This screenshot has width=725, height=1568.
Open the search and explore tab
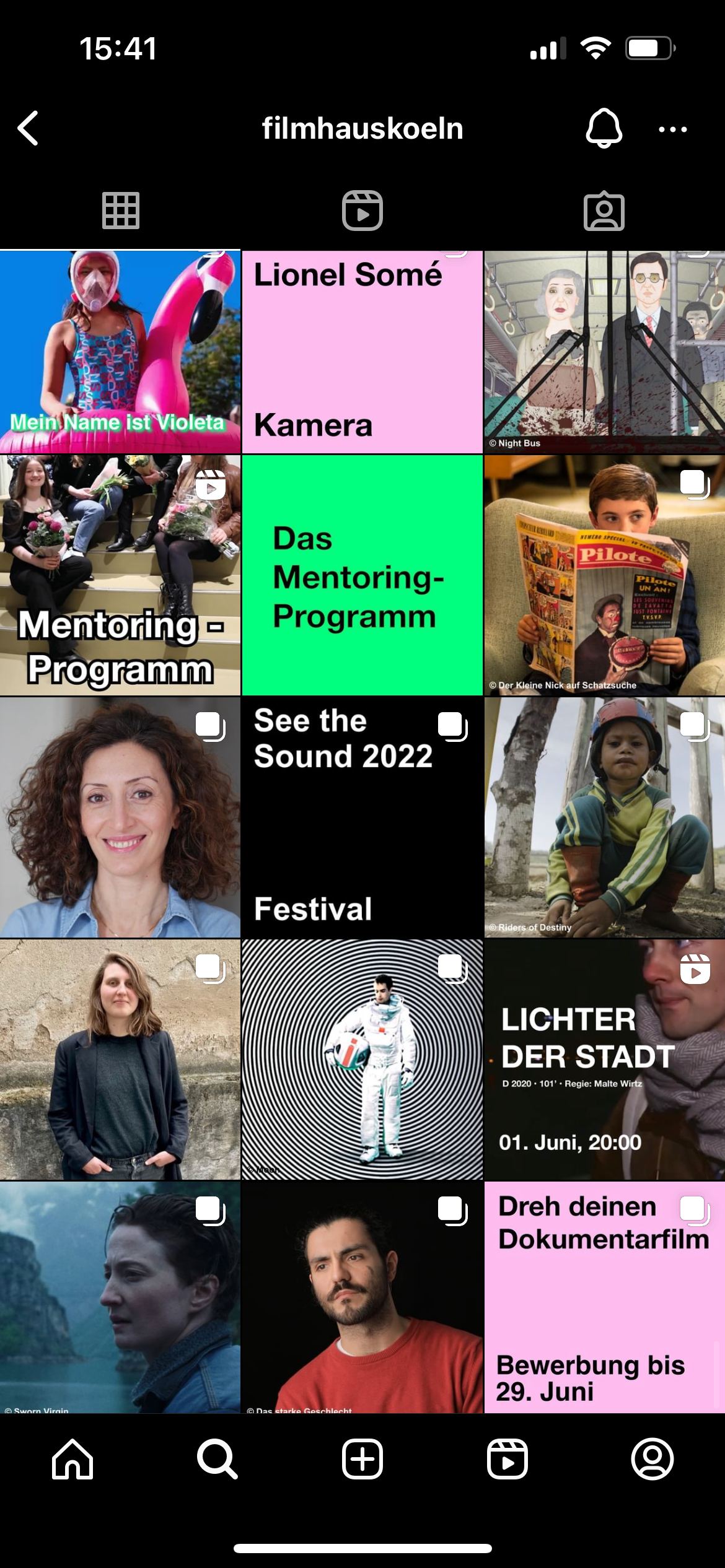pos(217,1459)
